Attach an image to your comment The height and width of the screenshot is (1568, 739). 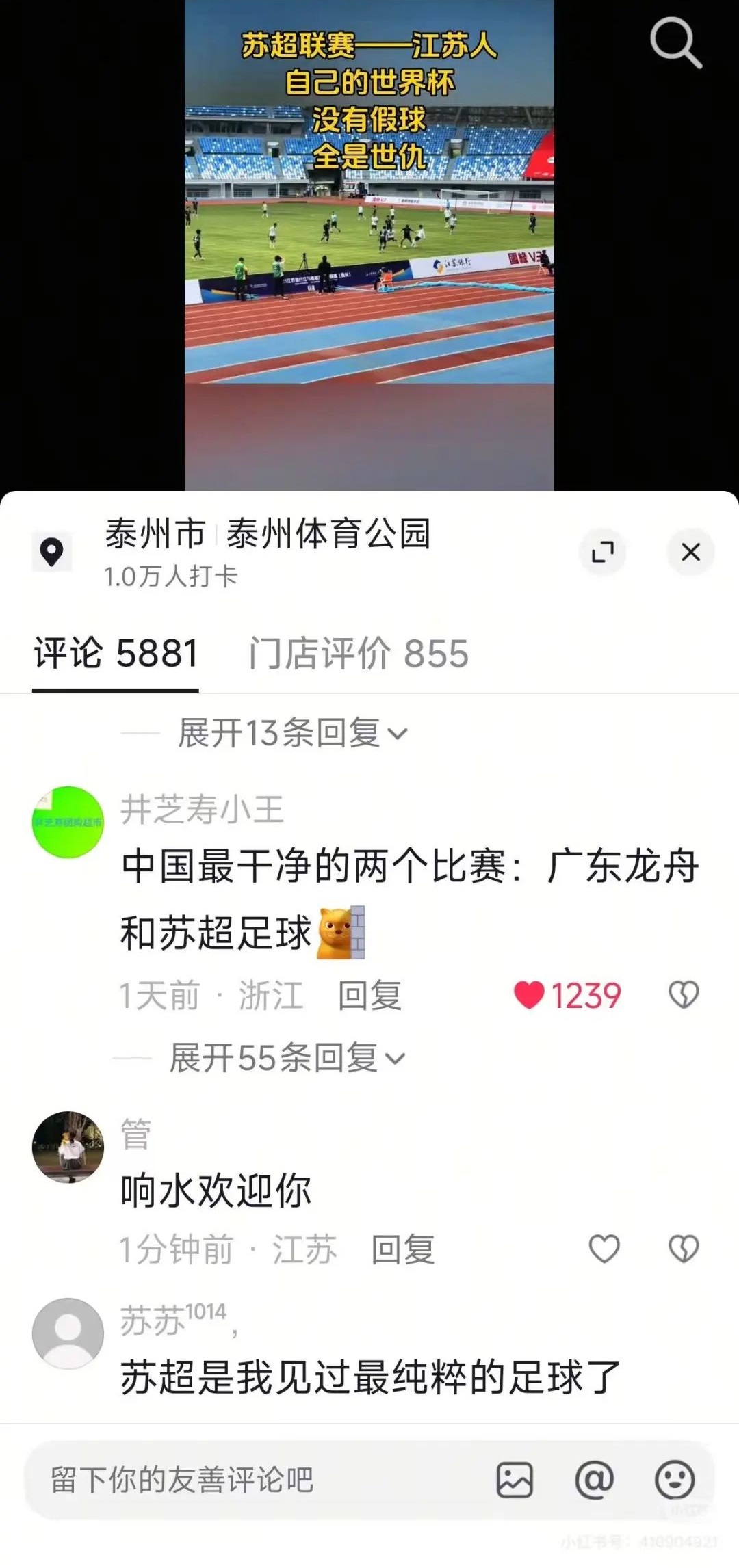[x=515, y=1480]
